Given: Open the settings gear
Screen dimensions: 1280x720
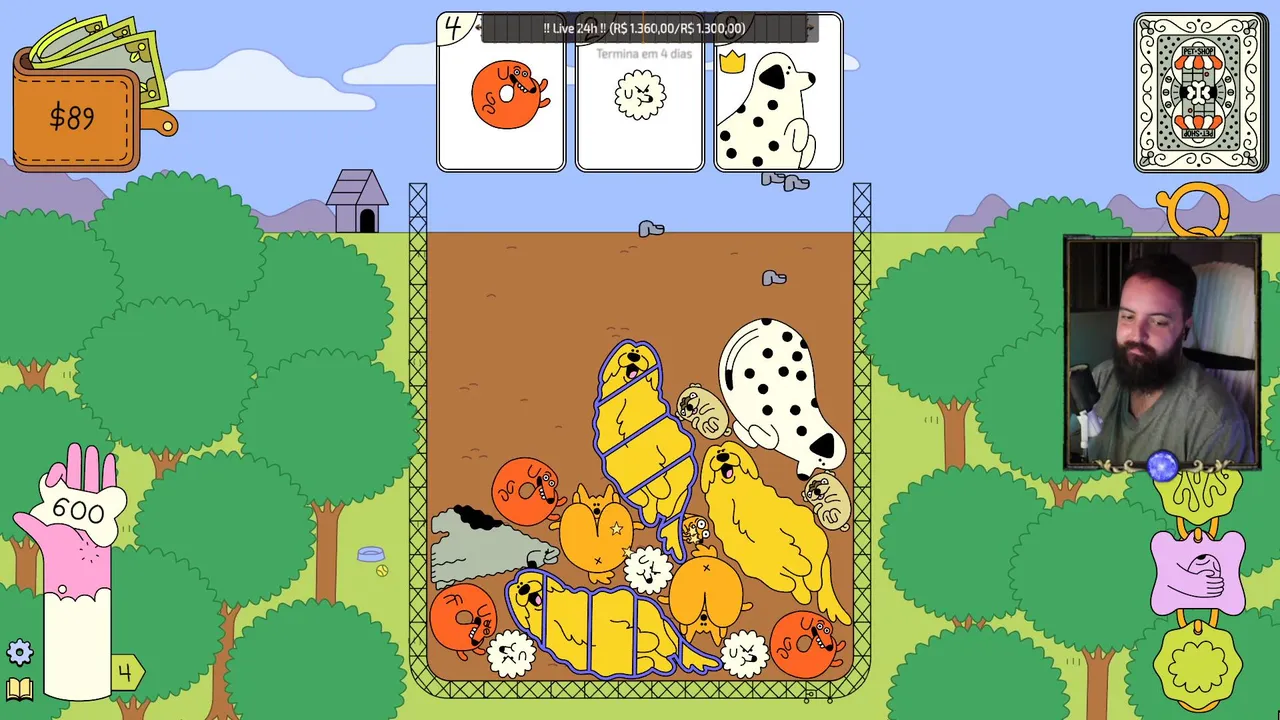Looking at the screenshot, I should click(20, 653).
